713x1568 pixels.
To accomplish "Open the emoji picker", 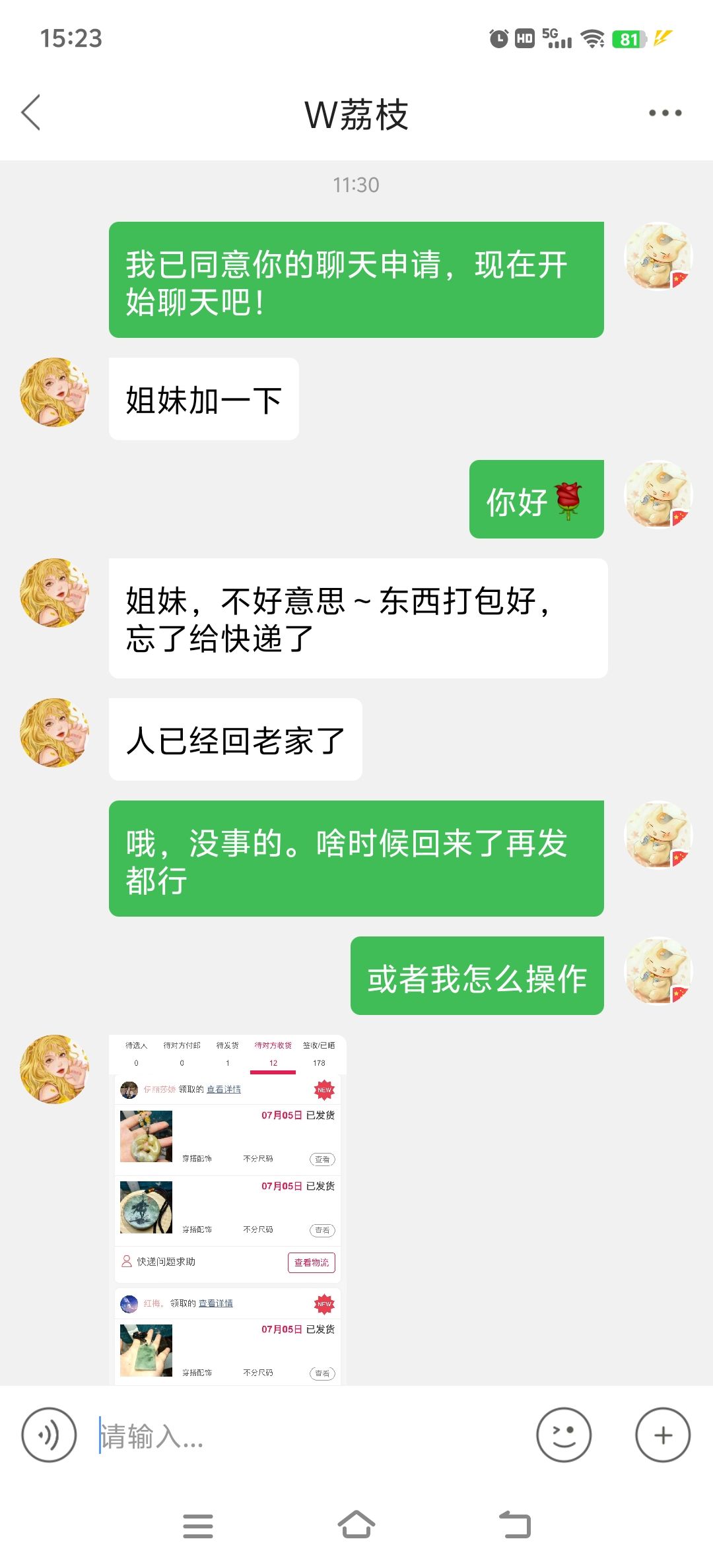I will pos(564,1435).
